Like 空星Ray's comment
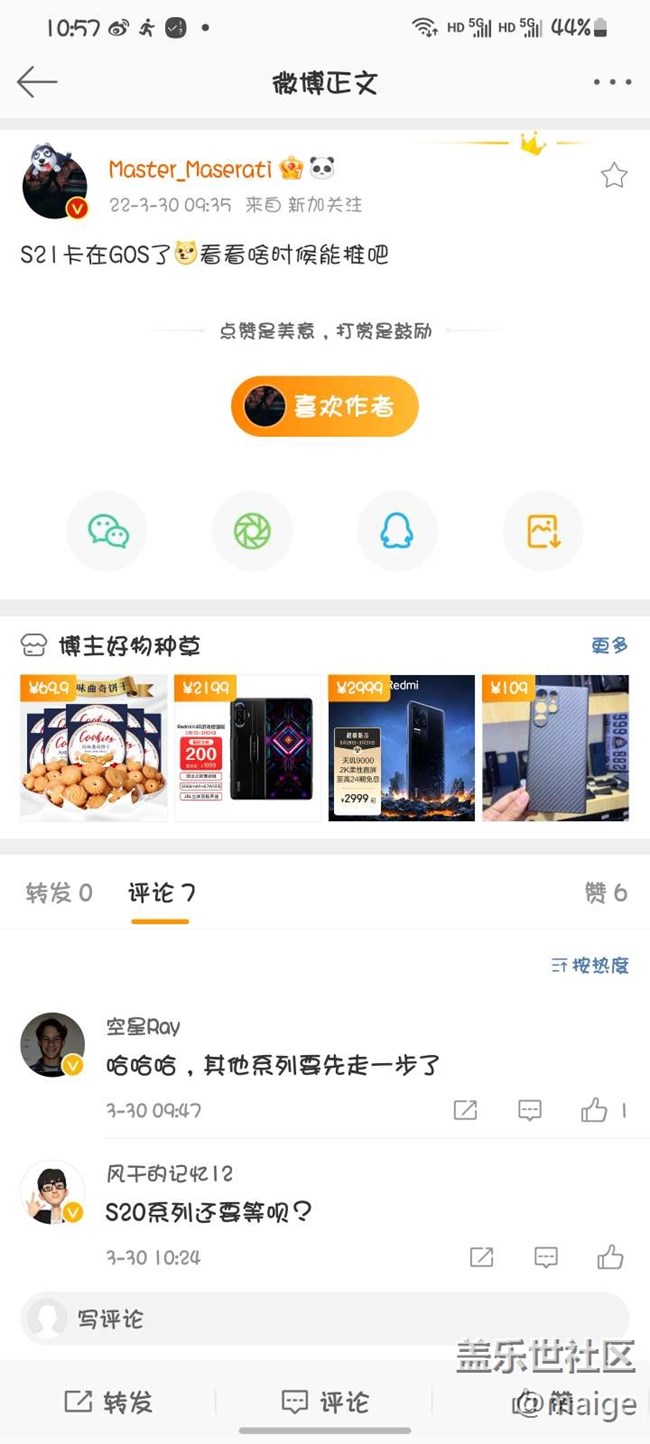650x1444 pixels. (x=595, y=1110)
